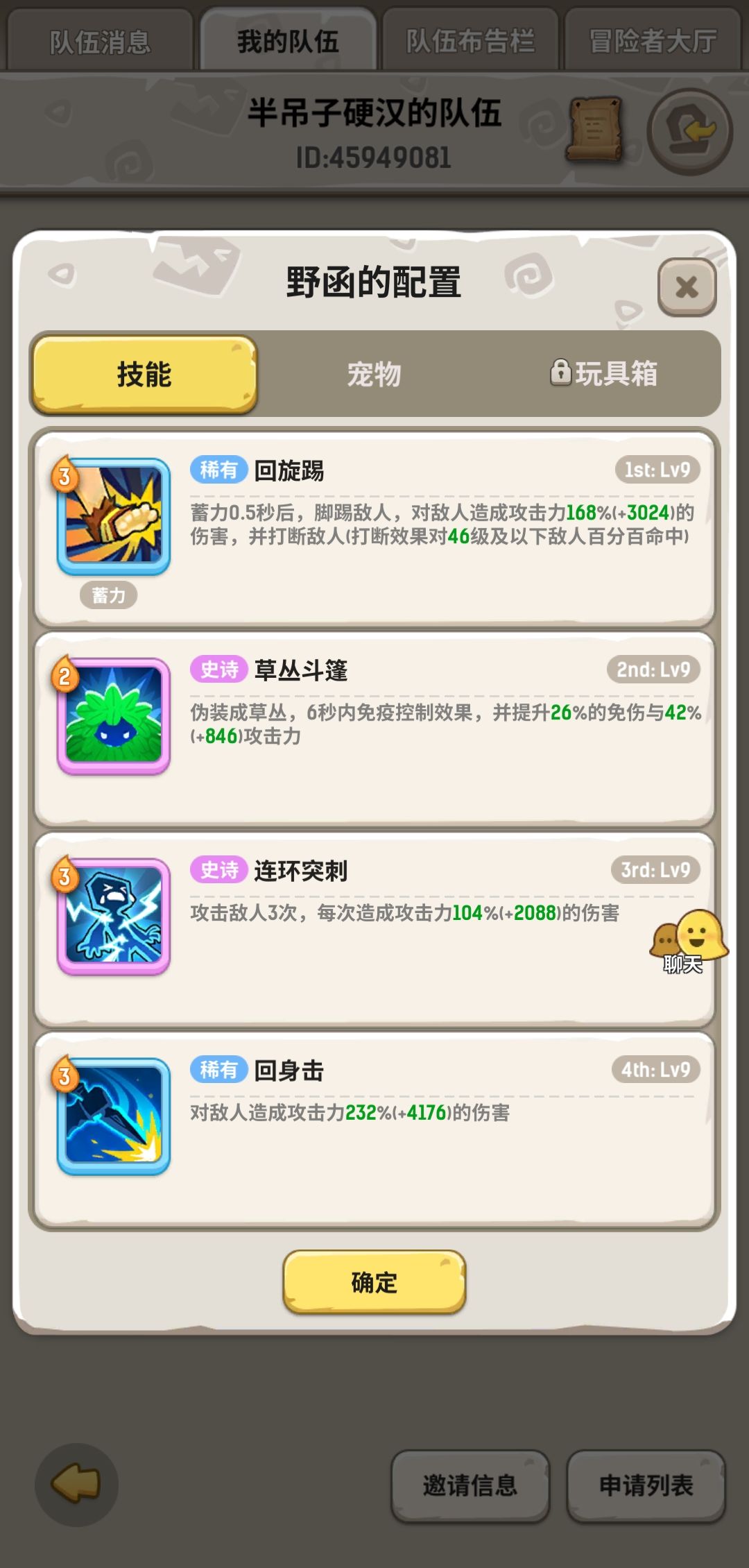The image size is (749, 1568).
Task: Open the 队伍消息 tab
Action: point(103,40)
